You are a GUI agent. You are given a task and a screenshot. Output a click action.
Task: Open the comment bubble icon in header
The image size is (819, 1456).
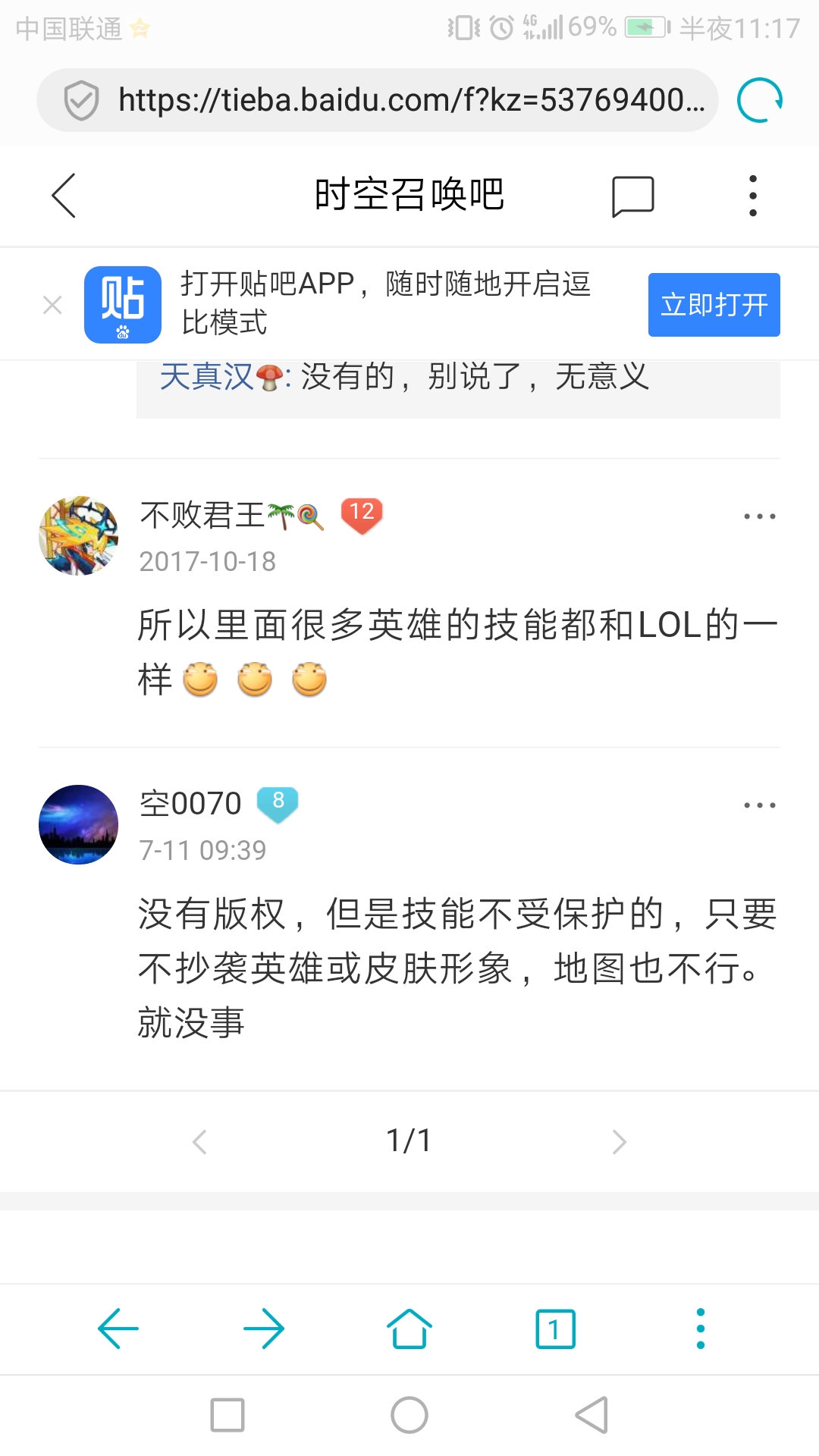click(632, 196)
